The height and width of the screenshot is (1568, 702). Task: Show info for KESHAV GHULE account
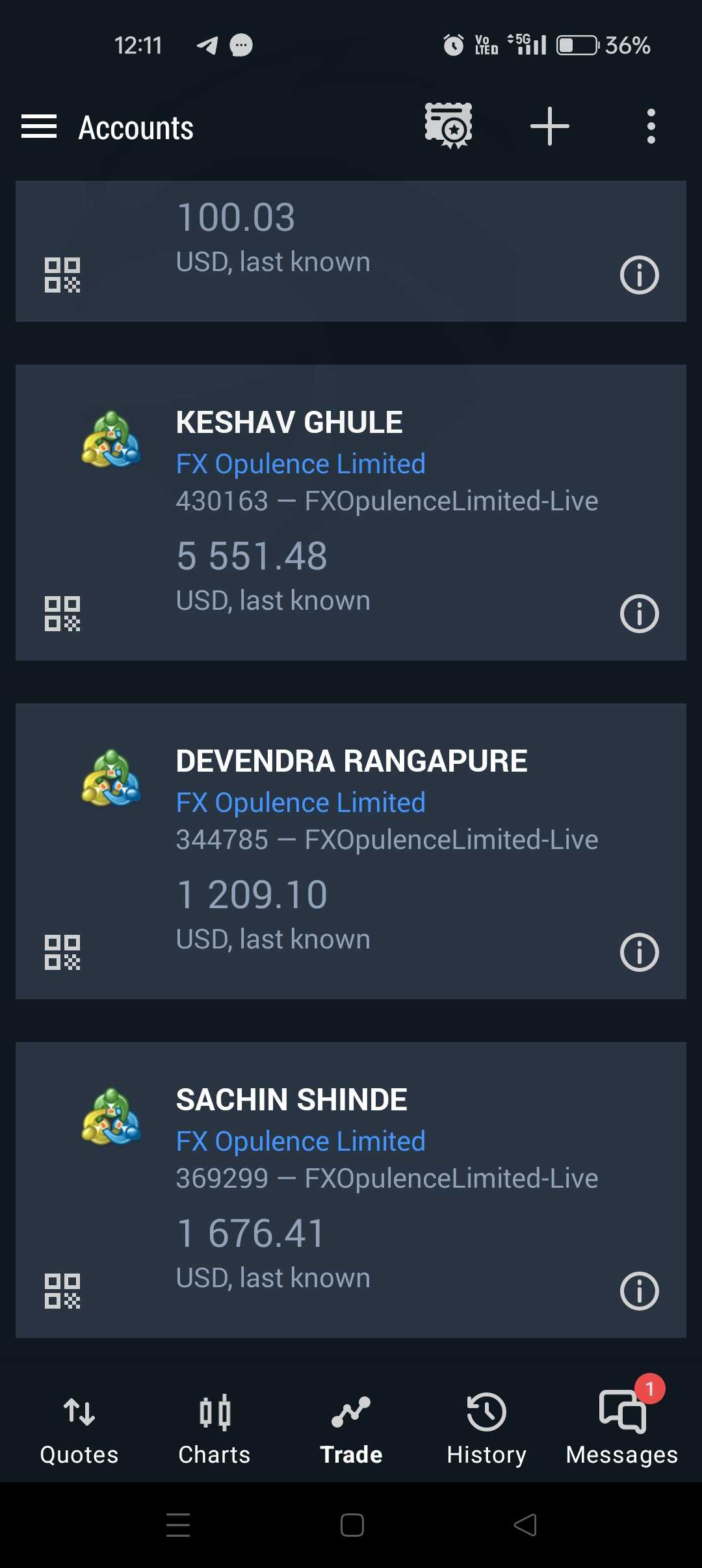coord(639,613)
